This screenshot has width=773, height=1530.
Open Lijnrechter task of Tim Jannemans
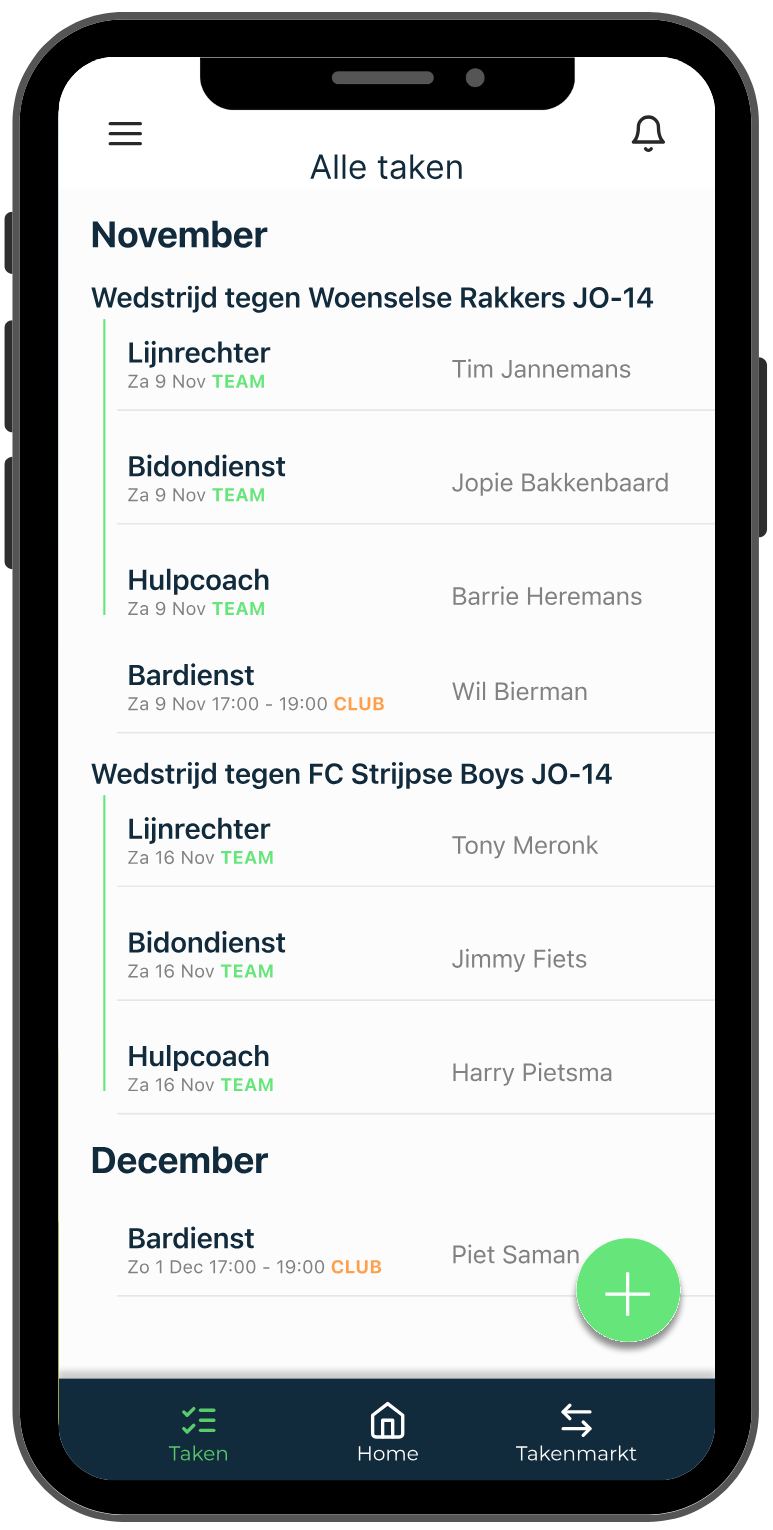click(x=415, y=366)
